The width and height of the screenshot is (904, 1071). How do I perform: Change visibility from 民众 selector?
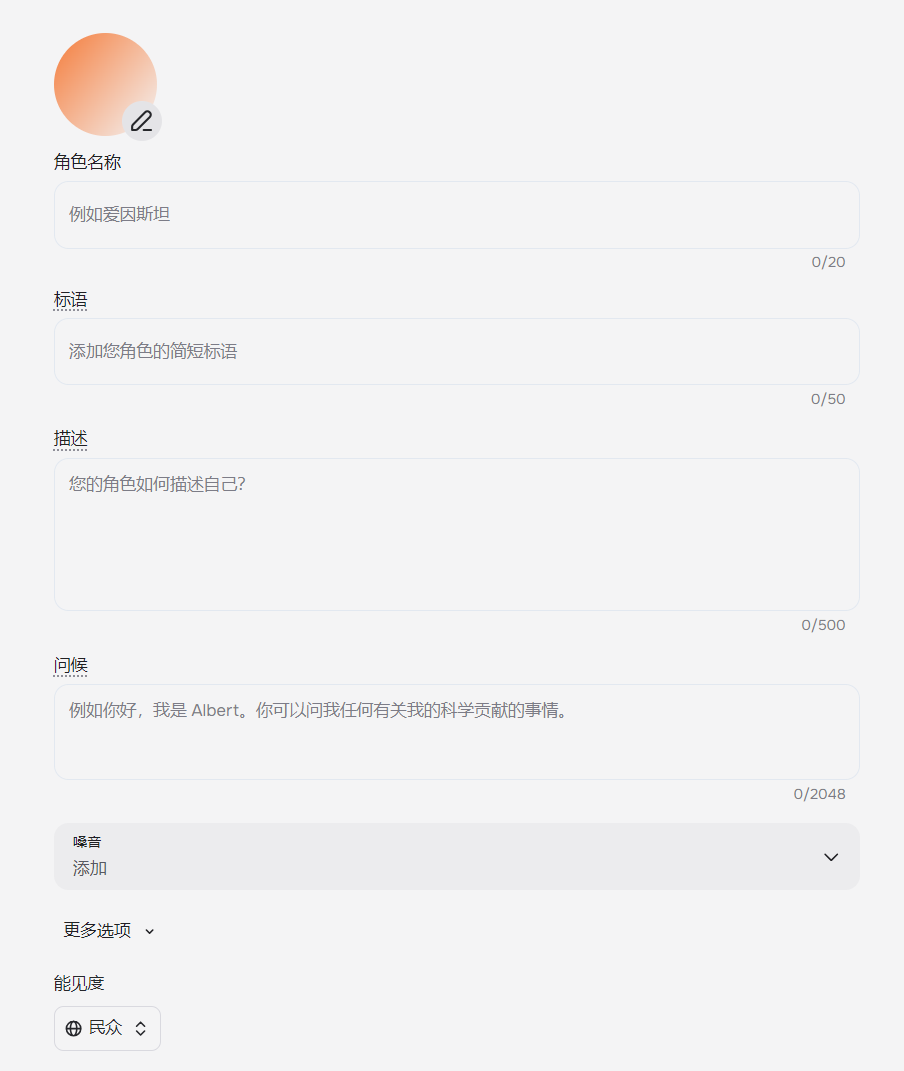107,1028
